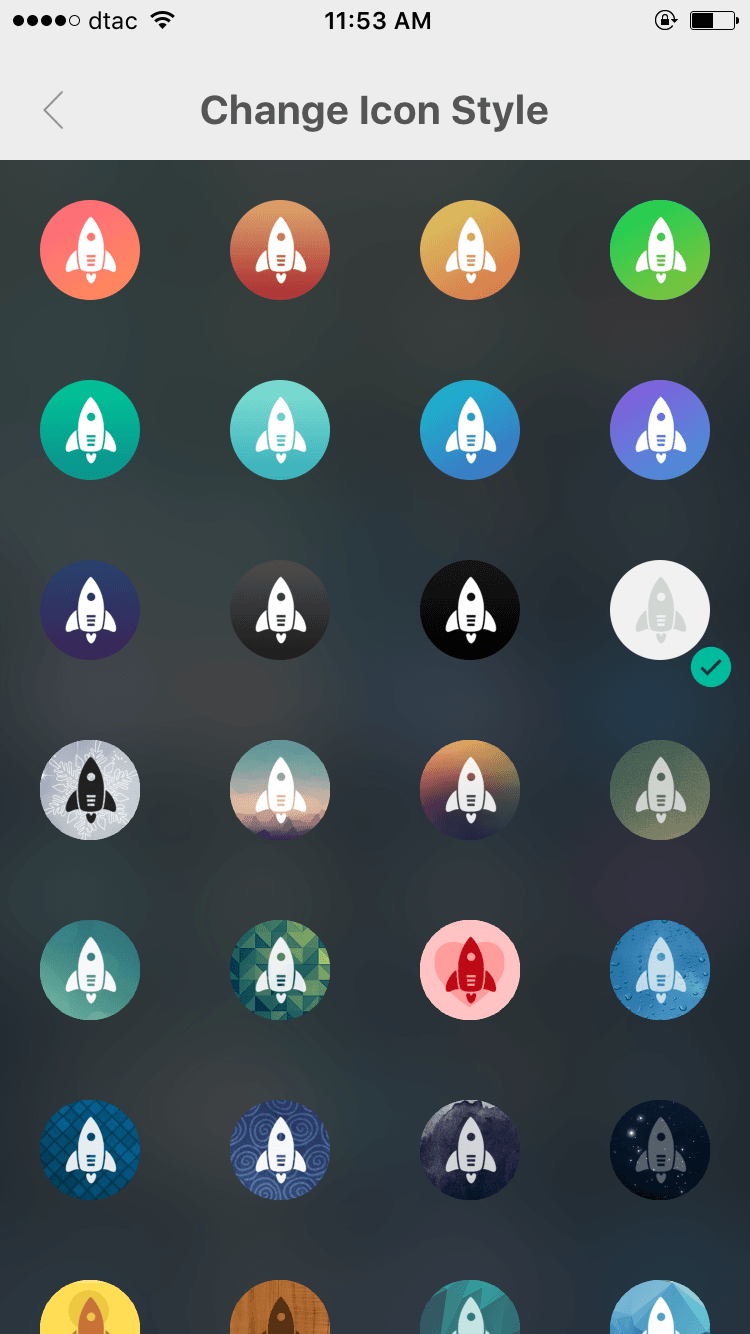
Task: Pick the golden yellow-orange gradient icon
Action: pos(470,250)
